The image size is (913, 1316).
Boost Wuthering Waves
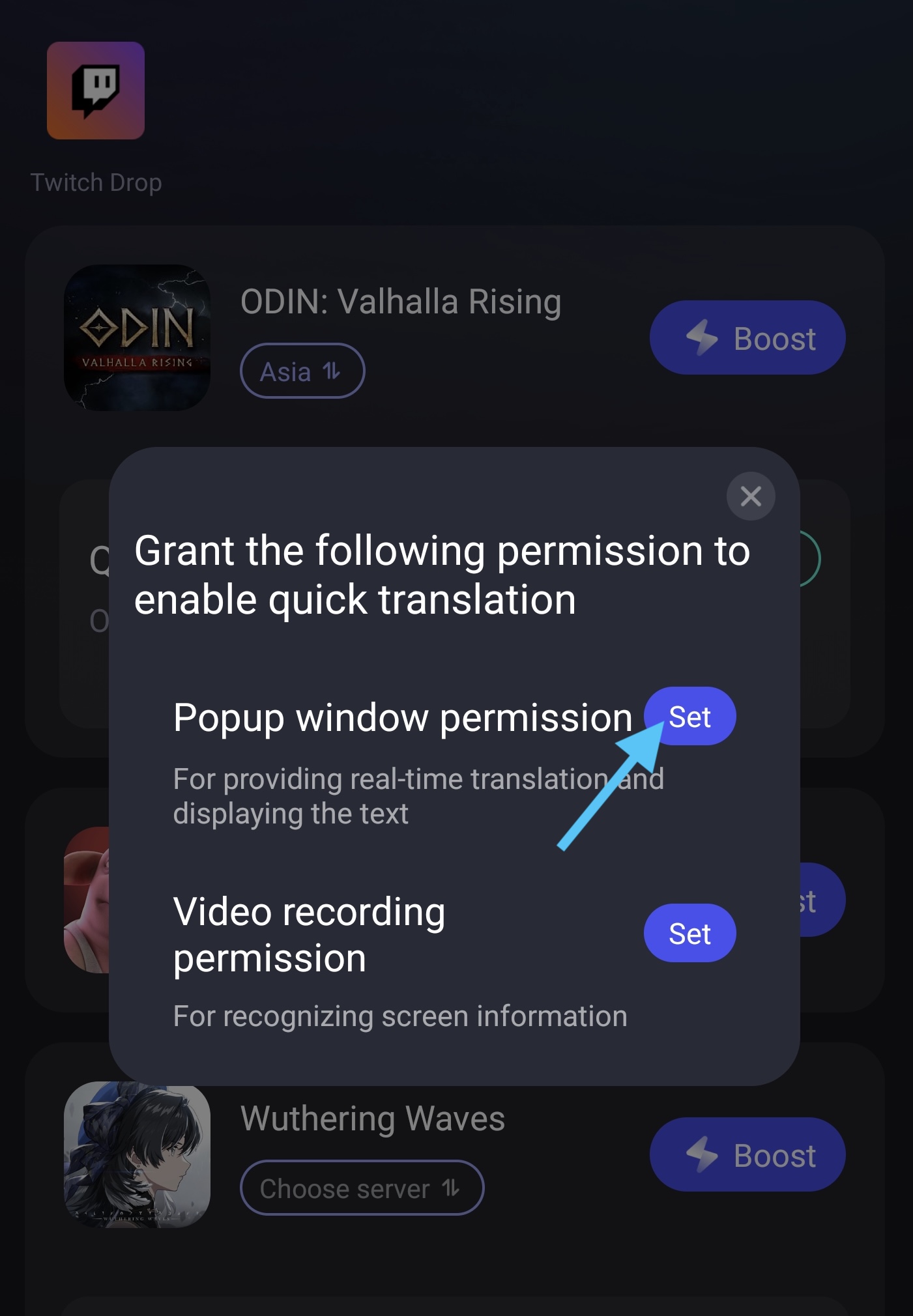coord(747,1155)
